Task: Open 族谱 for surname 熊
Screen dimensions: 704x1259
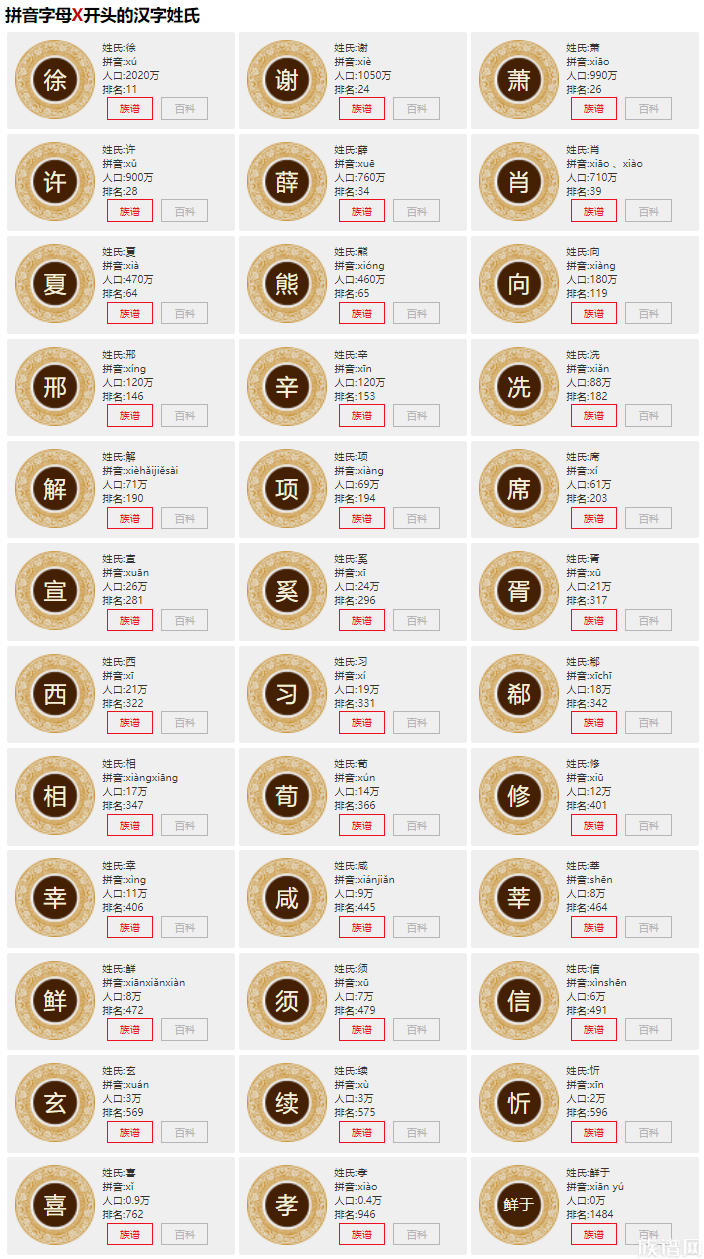Action: pyautogui.click(x=362, y=313)
